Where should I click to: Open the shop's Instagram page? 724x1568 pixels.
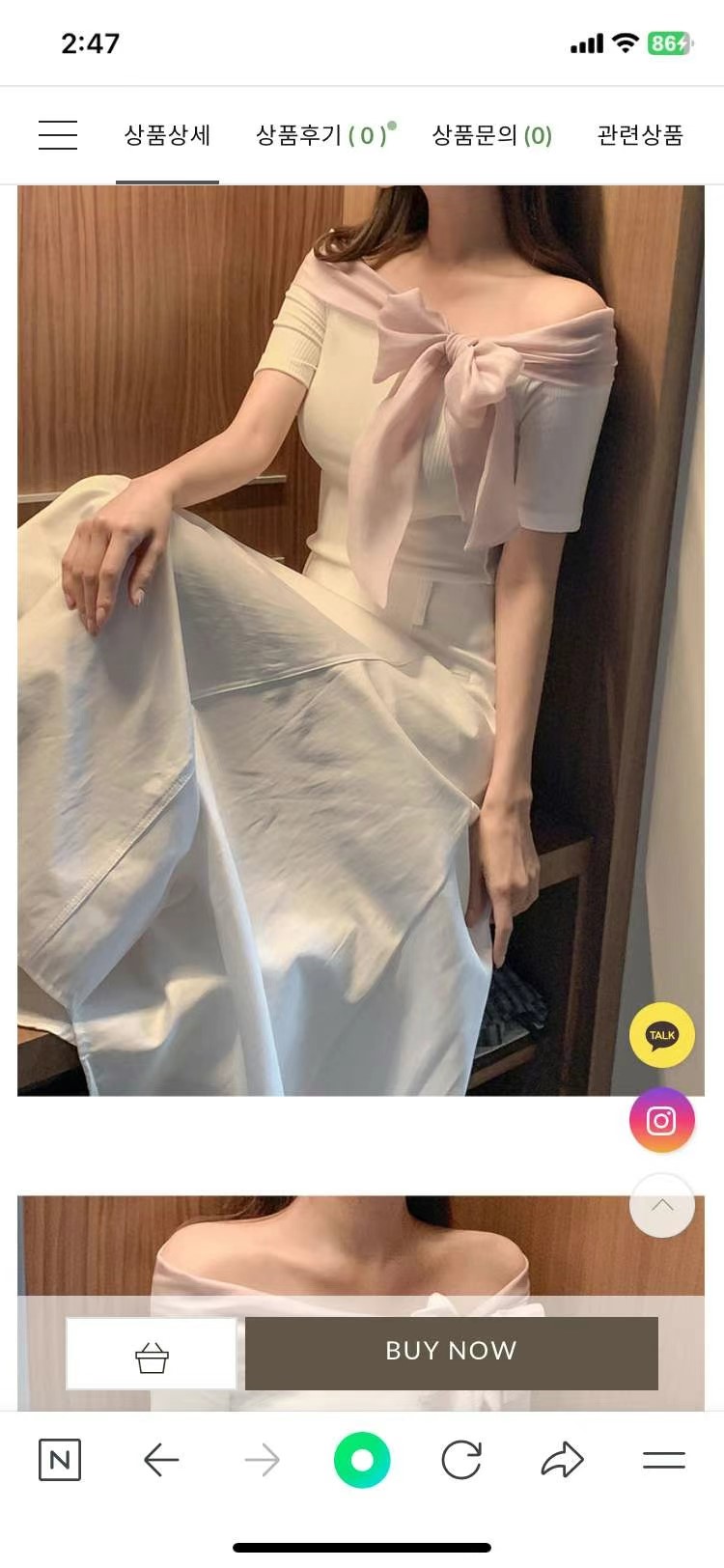pyautogui.click(x=662, y=1120)
